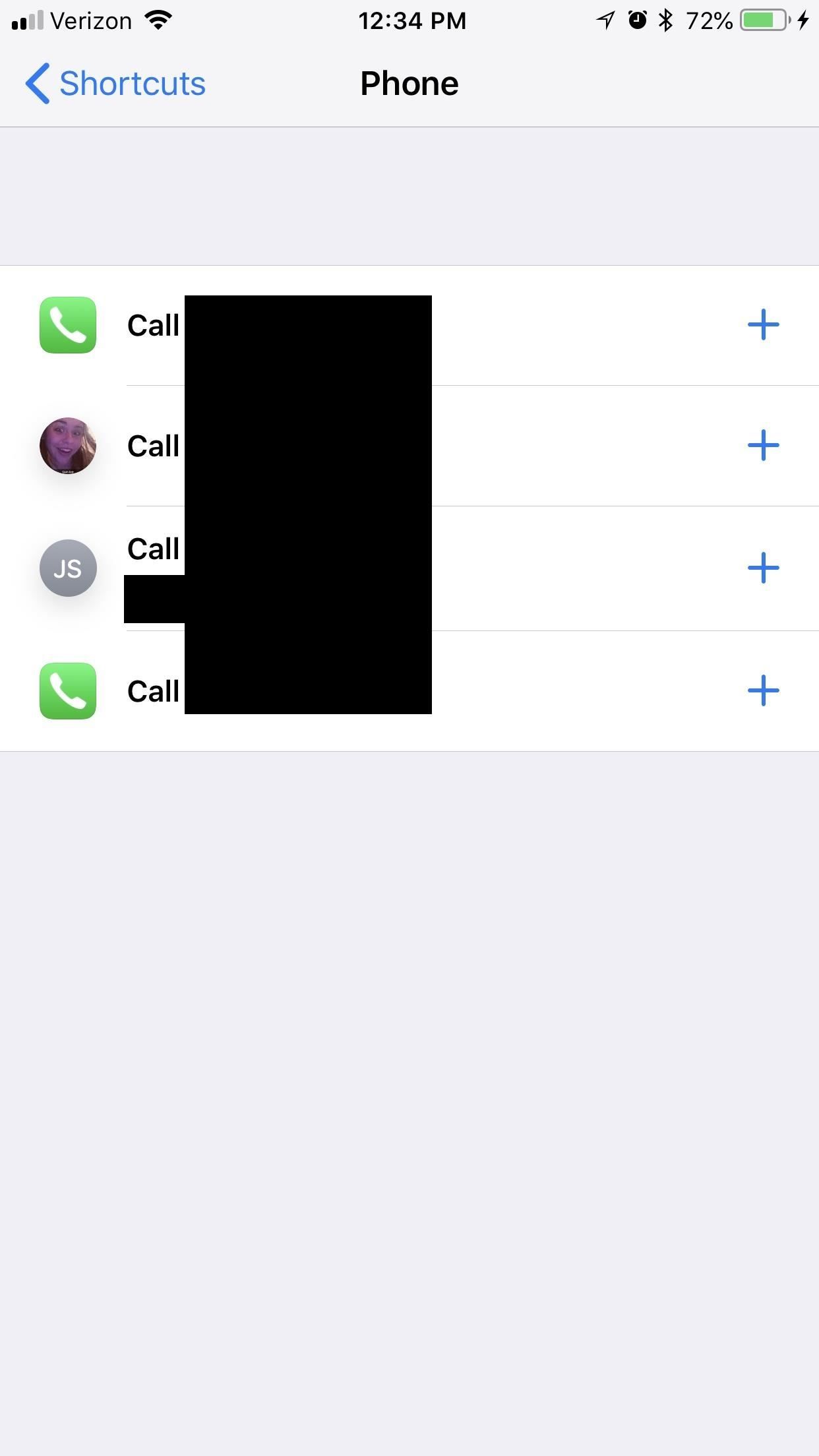Tap the Bluetooth icon in the status bar
This screenshot has height=1456, width=819.
665,20
